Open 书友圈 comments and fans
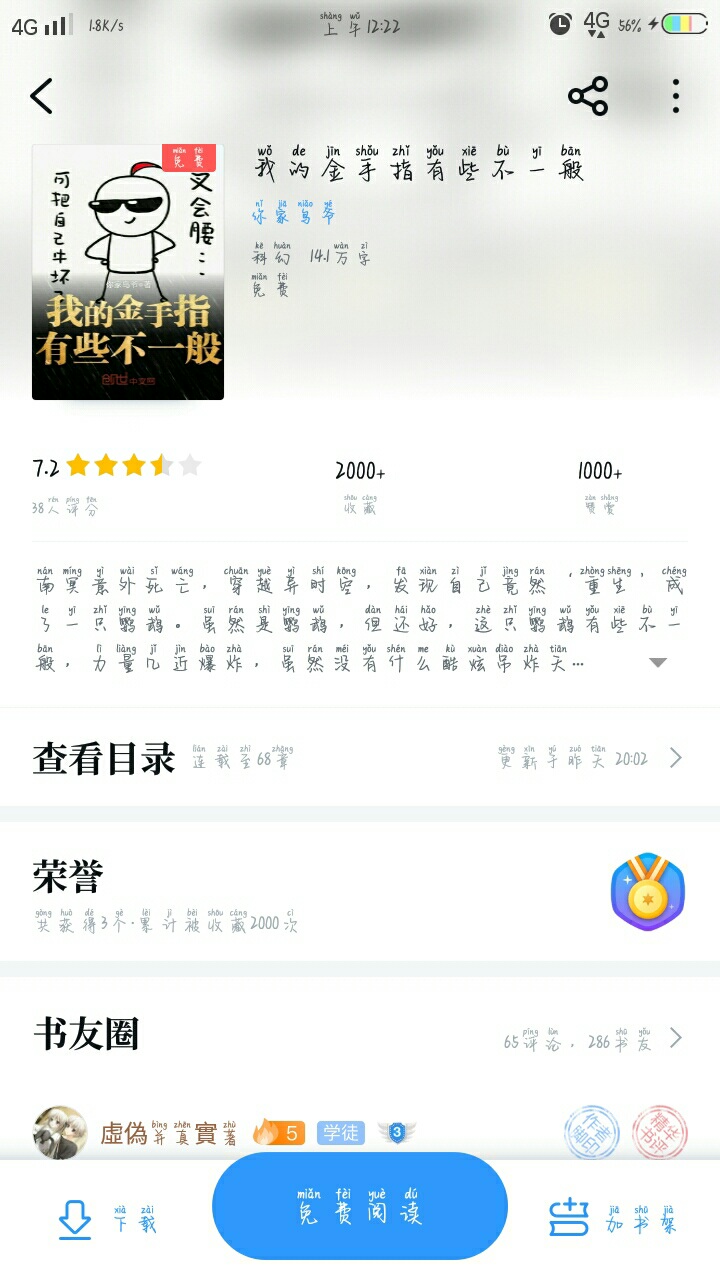The width and height of the screenshot is (720, 1280). (x=360, y=1035)
